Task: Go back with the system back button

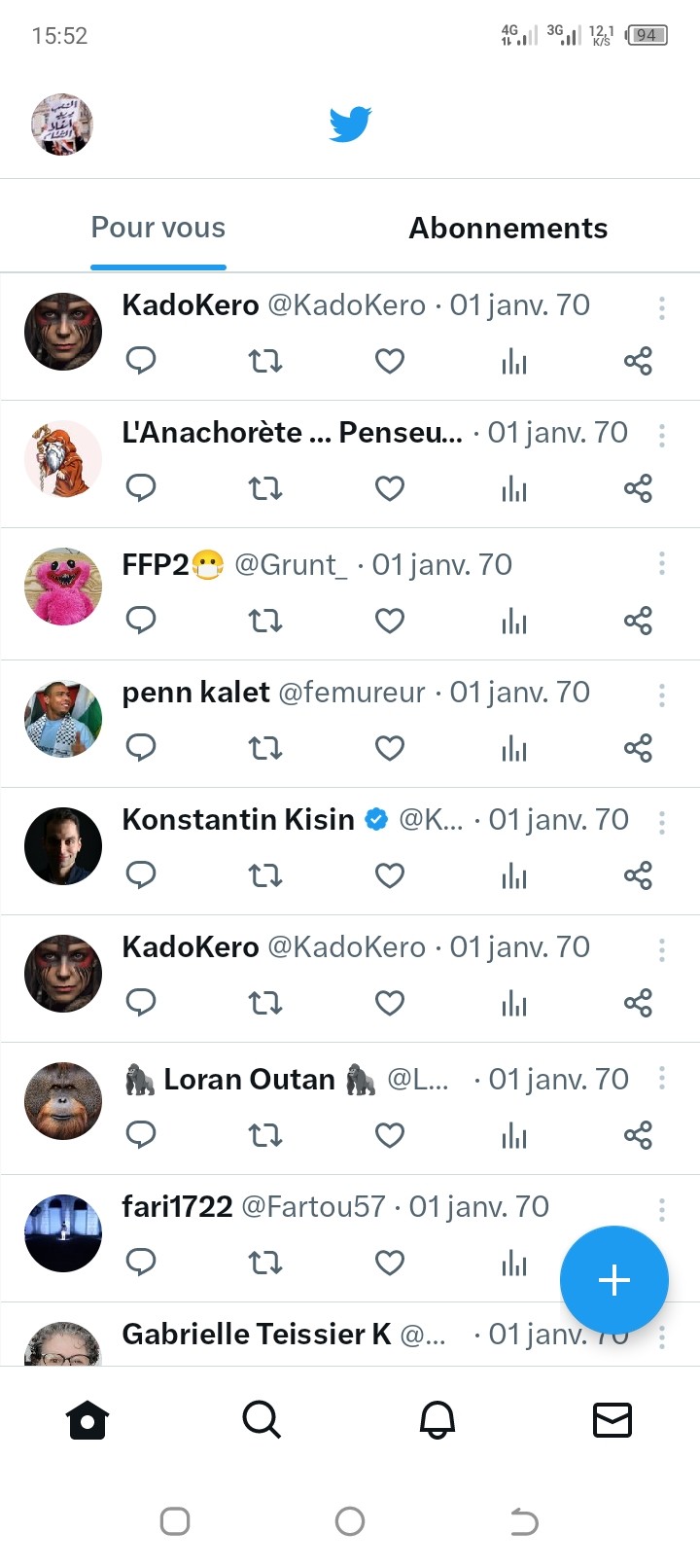Action: (524, 1521)
